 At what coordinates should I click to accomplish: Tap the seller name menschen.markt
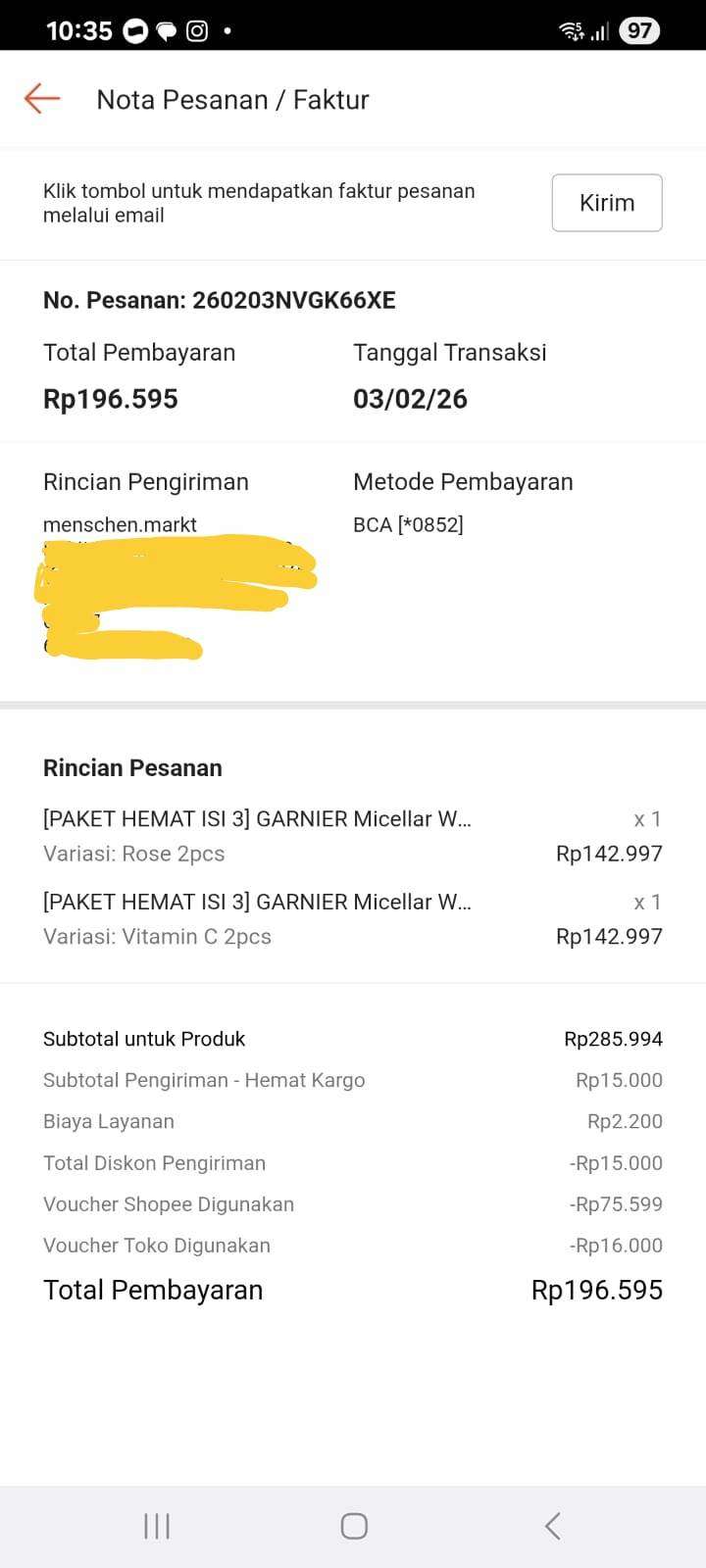click(x=120, y=524)
